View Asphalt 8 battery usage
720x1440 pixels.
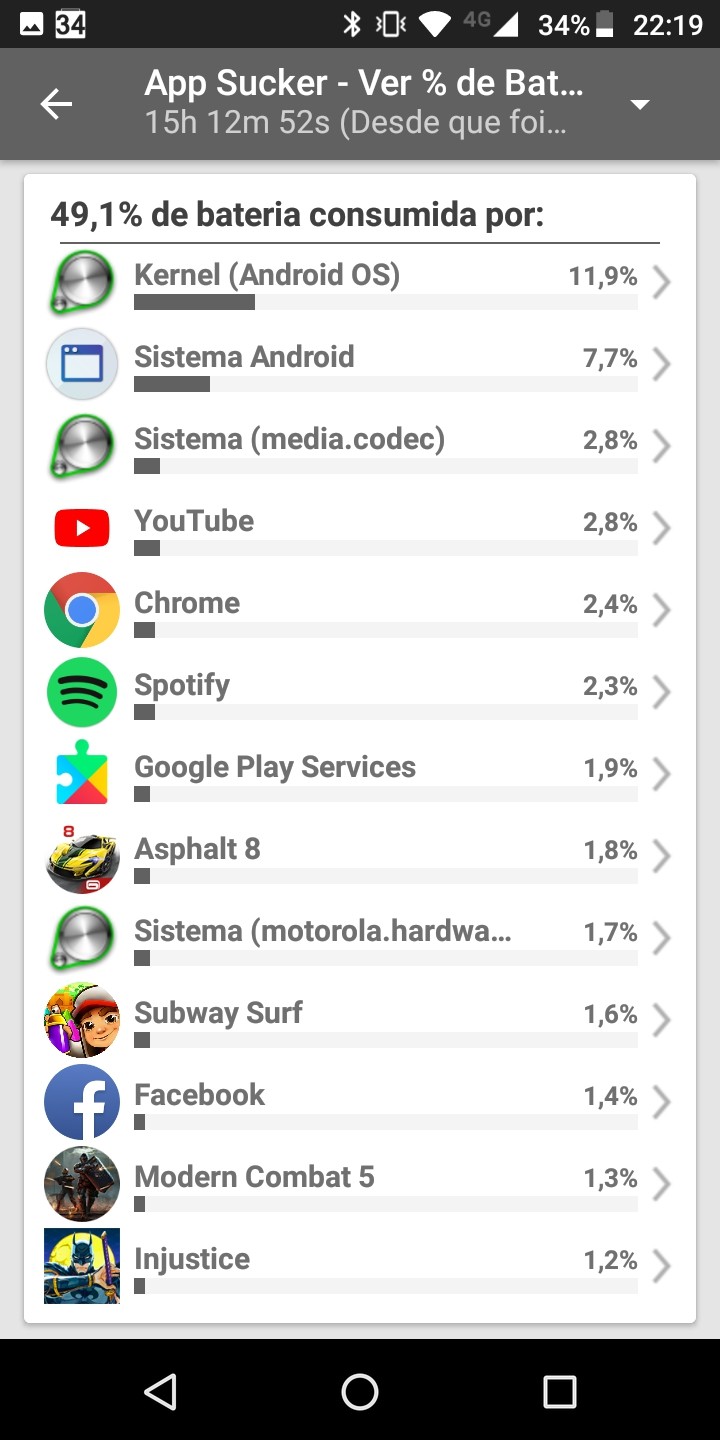[x=360, y=858]
